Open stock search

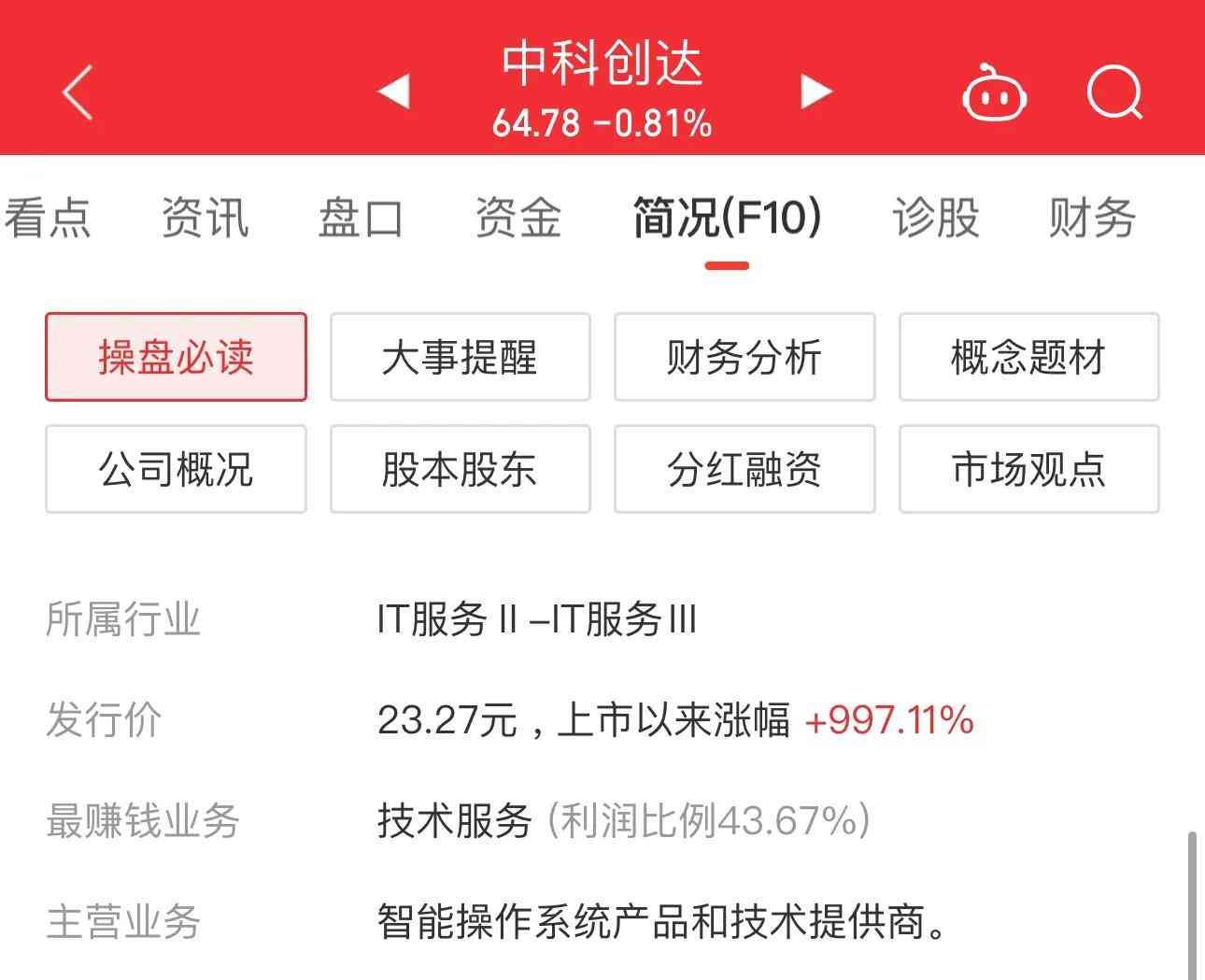pyautogui.click(x=1115, y=92)
